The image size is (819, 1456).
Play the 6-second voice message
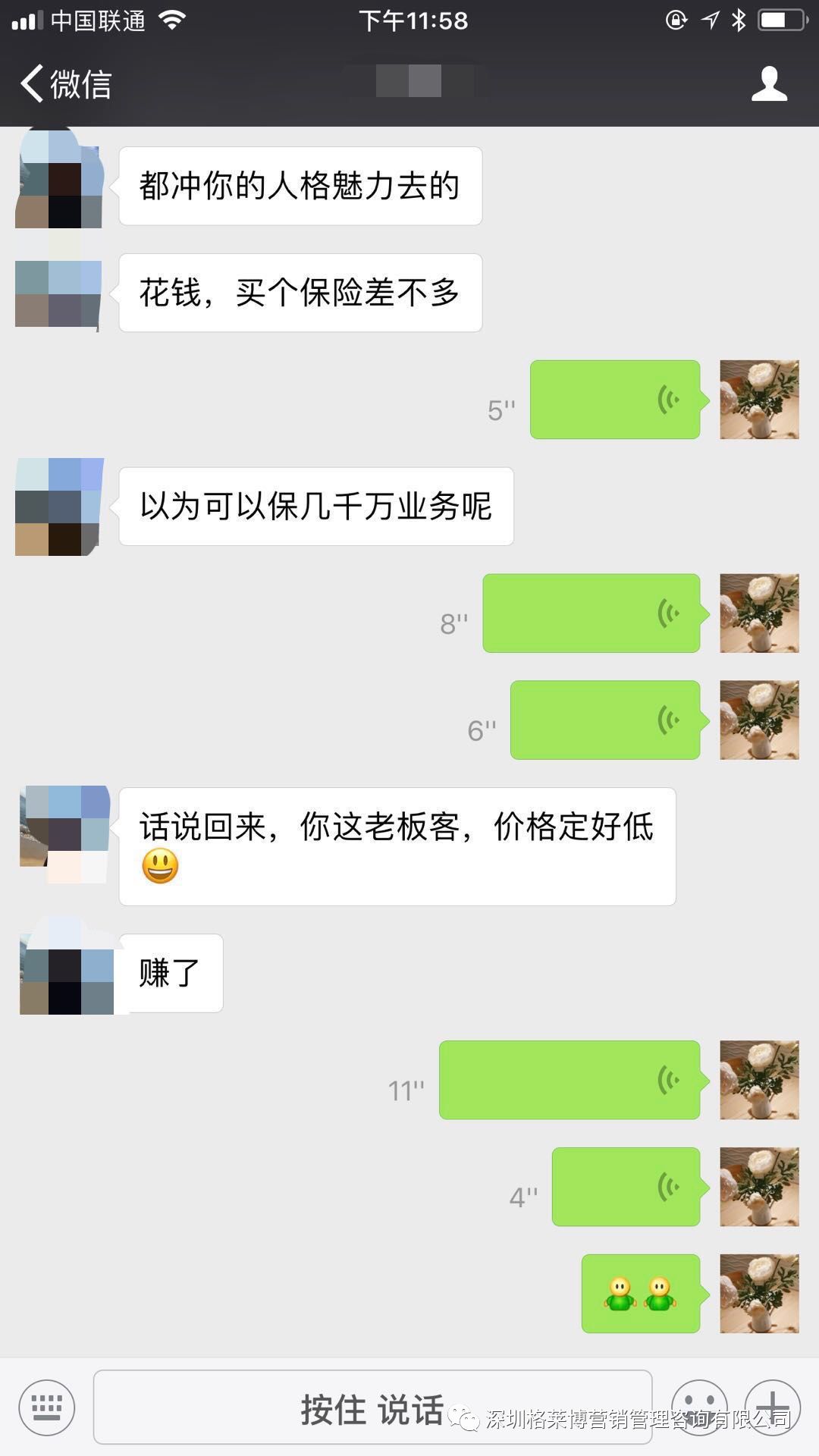click(604, 720)
